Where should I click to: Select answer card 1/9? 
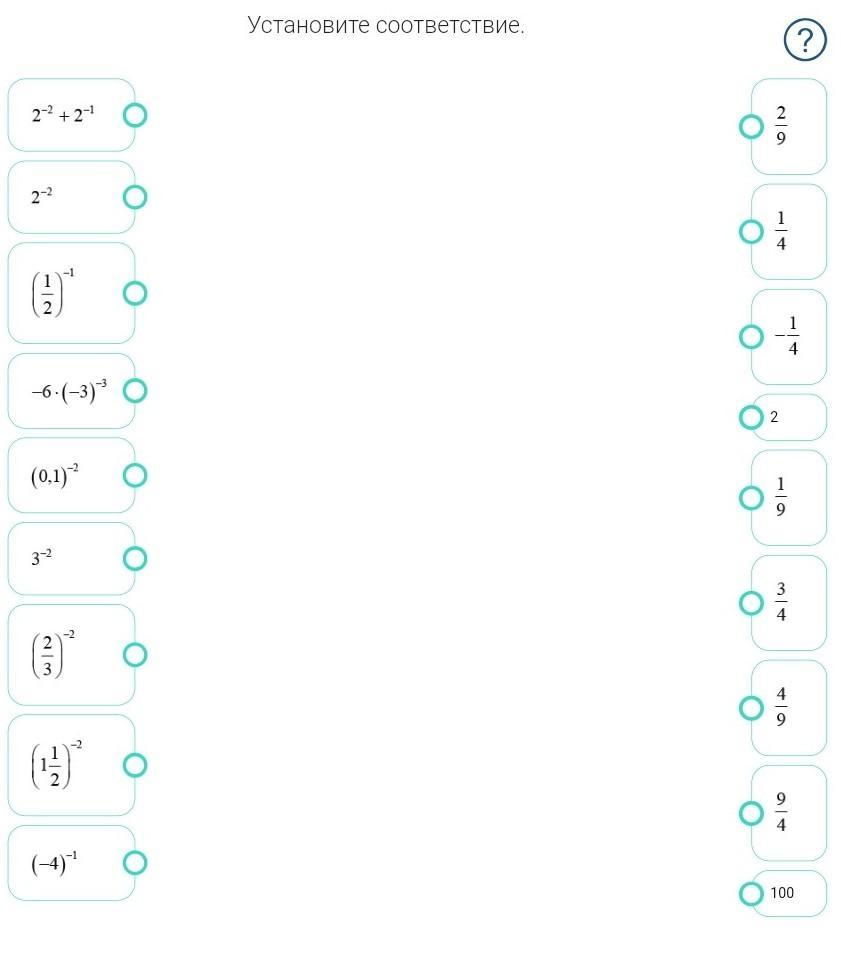[789, 498]
